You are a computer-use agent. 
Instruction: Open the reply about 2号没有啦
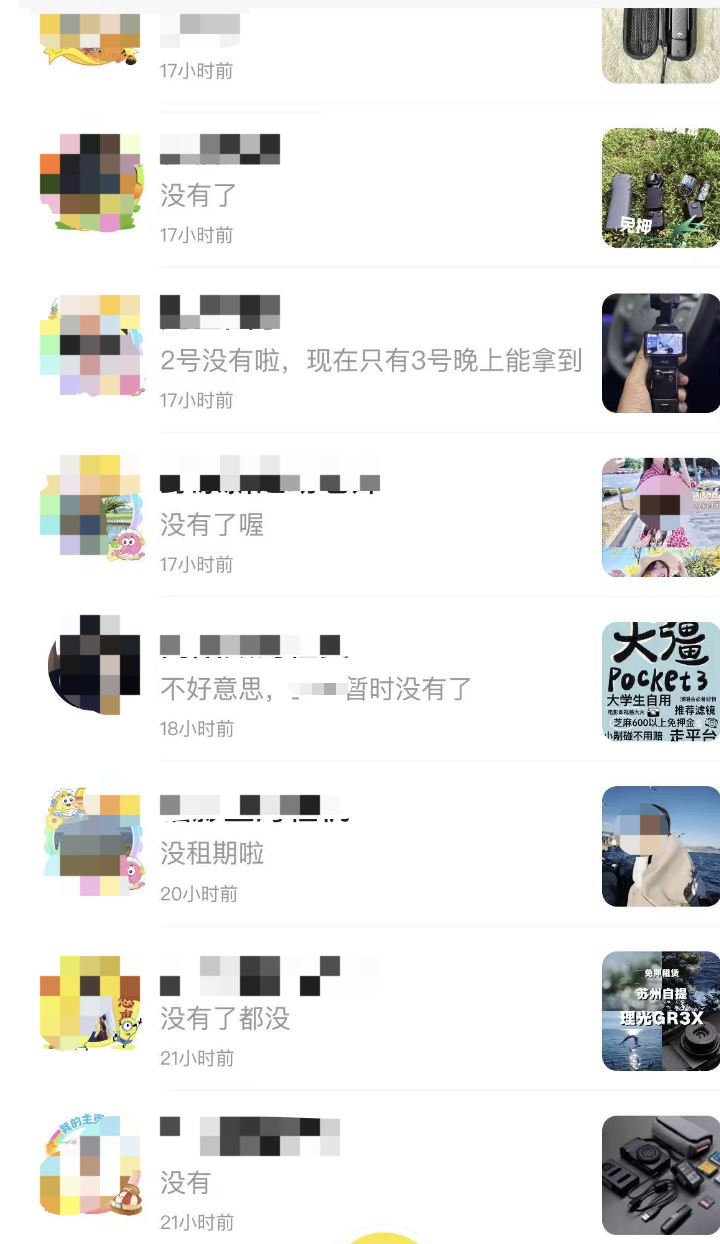(x=371, y=360)
